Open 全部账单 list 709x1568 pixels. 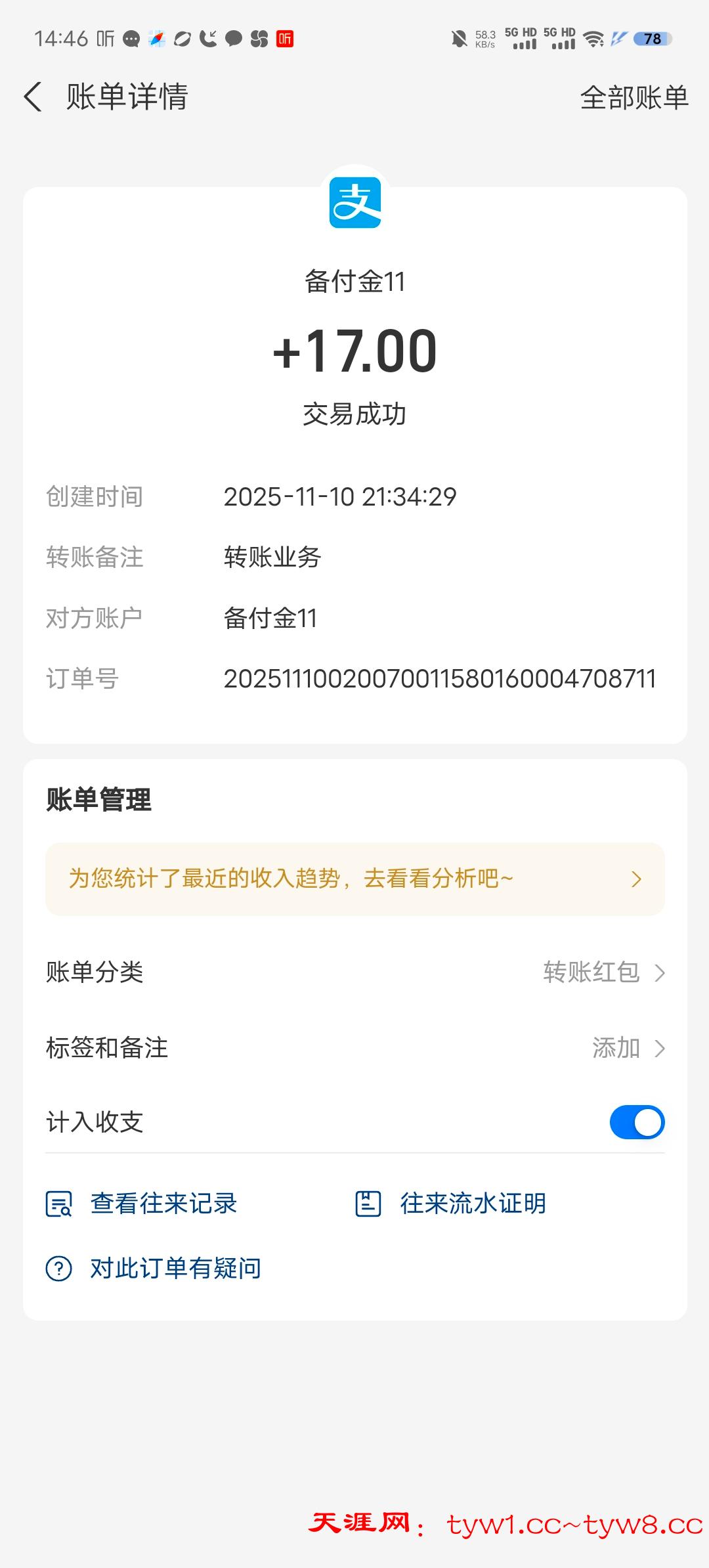click(x=634, y=98)
